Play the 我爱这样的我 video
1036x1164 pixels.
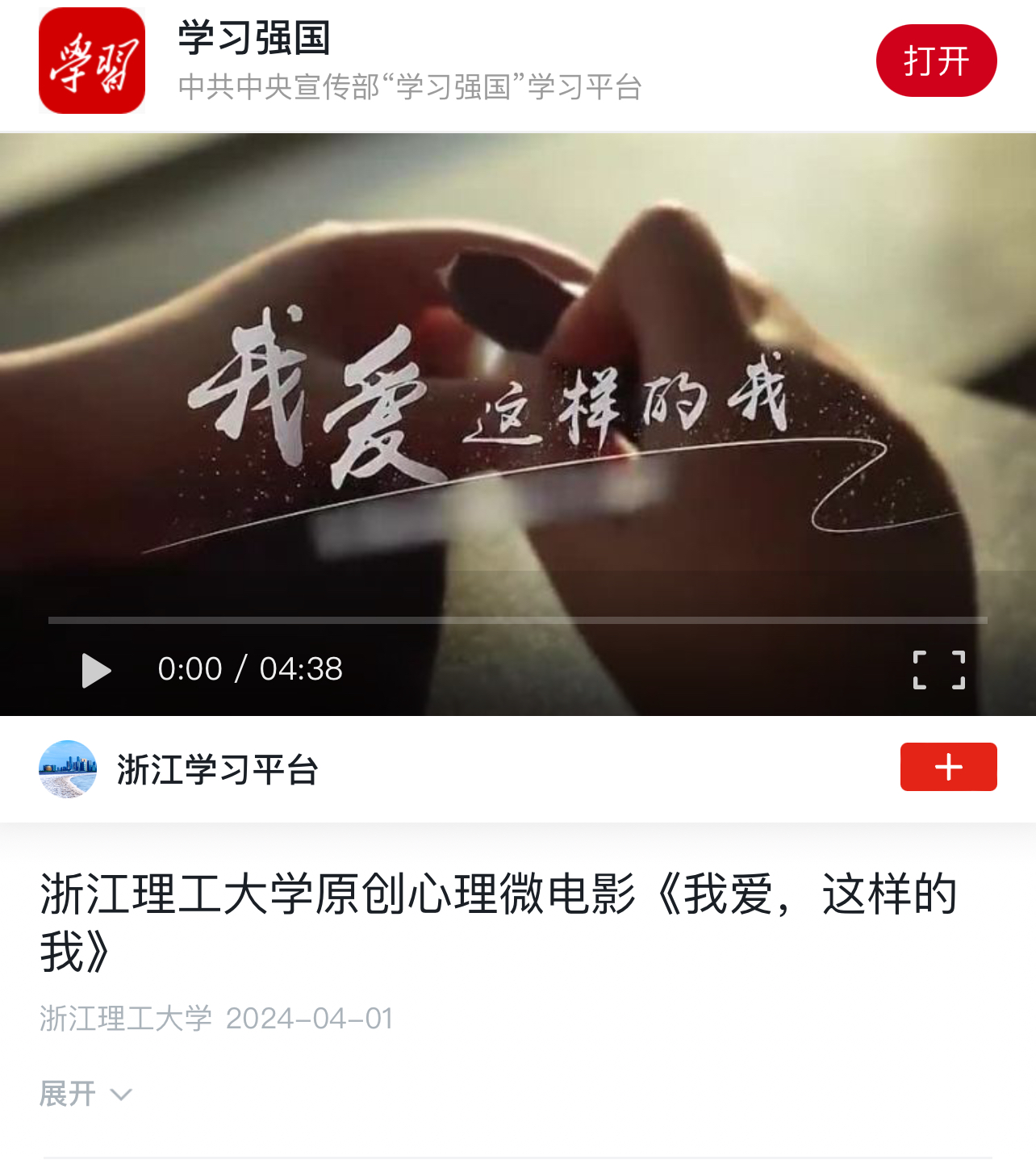96,670
